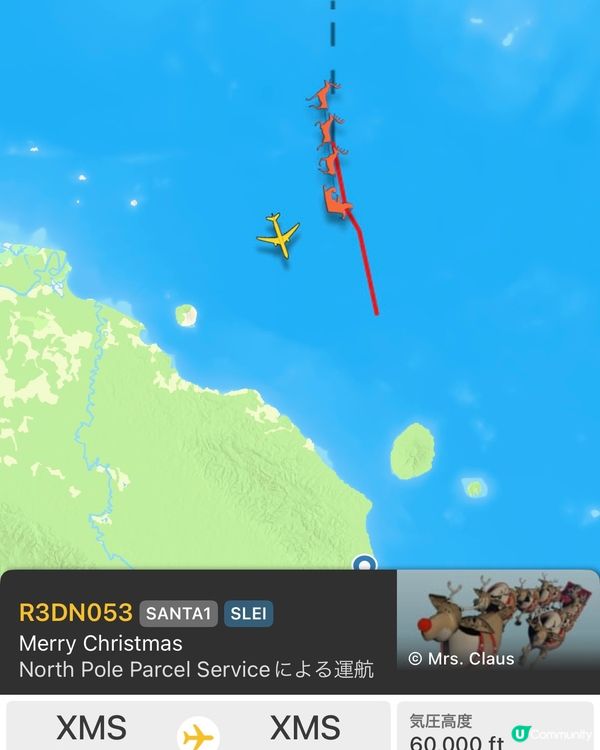Open flight details for R3DN053
Image resolution: width=600 pixels, height=750 pixels.
[x=76, y=613]
